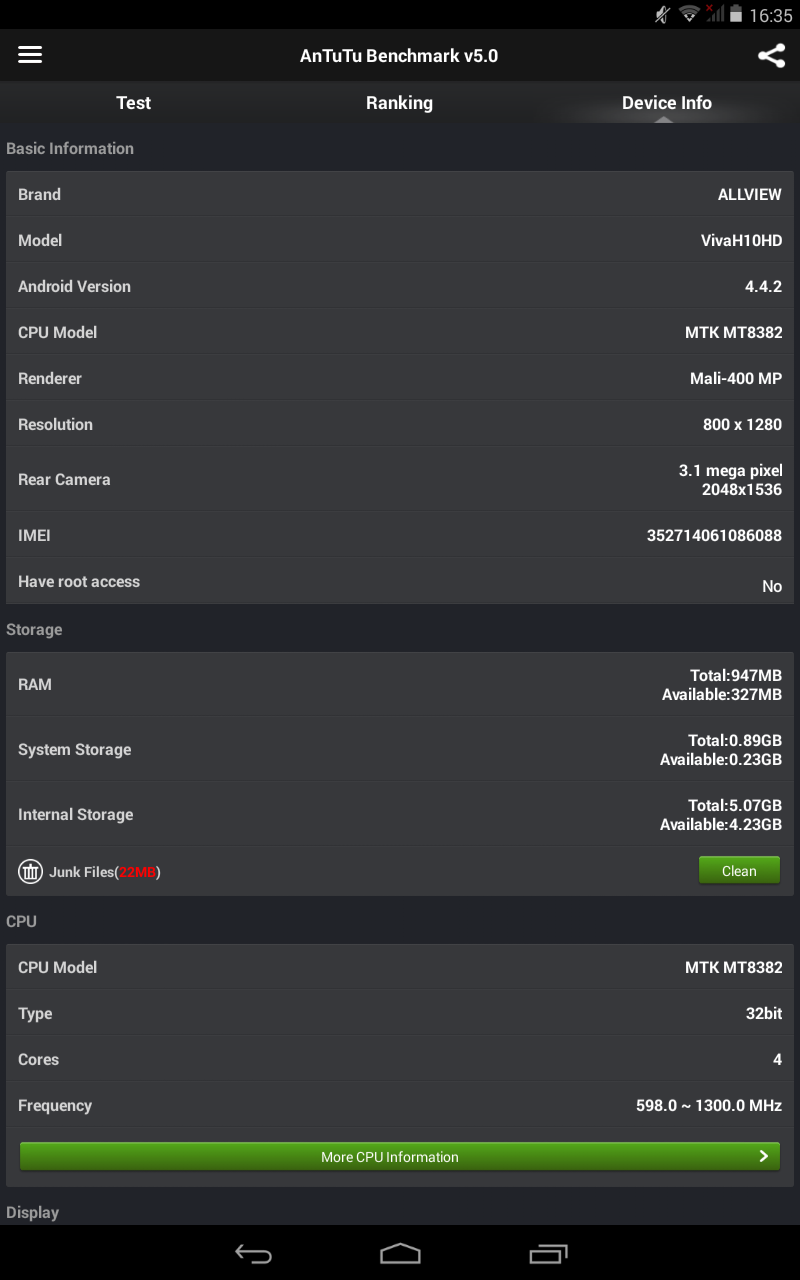Open More CPU Information
800x1280 pixels.
click(400, 1156)
